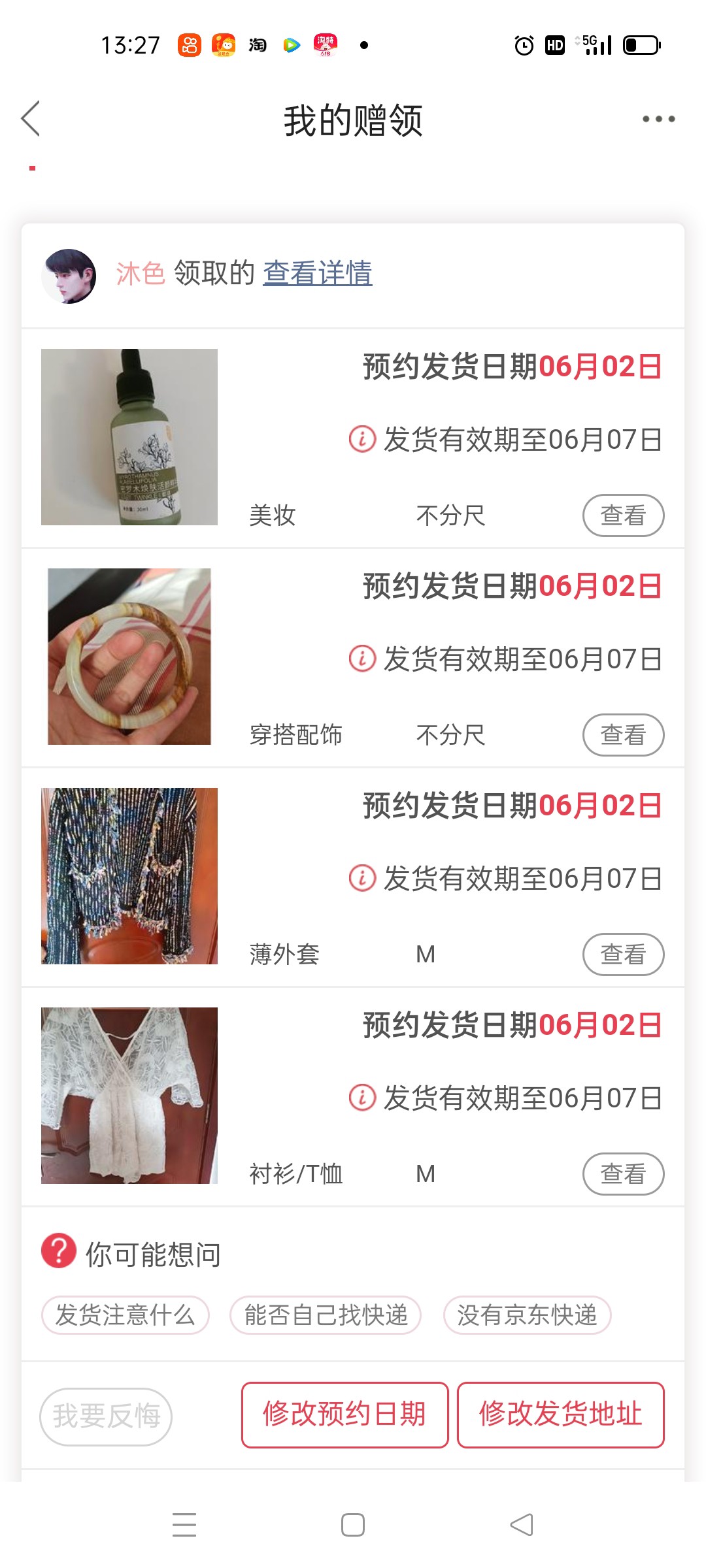706x1568 pixels.
Task: Open the striped tweed jacket image
Action: [x=129, y=876]
